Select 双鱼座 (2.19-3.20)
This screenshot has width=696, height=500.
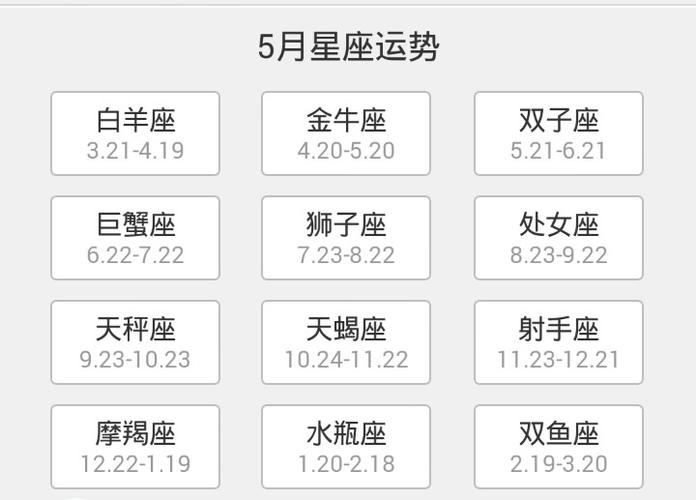coord(558,446)
